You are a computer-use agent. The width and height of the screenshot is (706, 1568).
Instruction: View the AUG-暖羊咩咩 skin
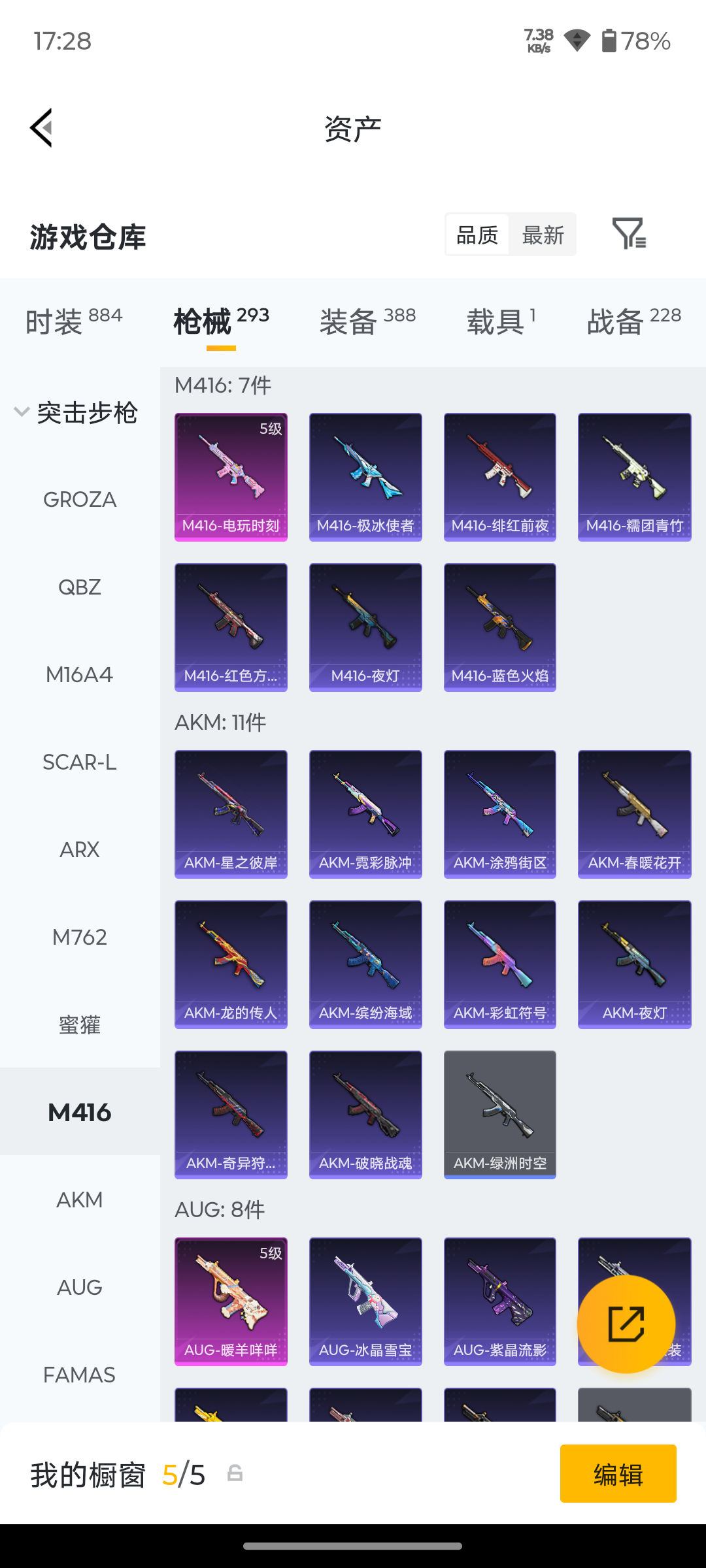(x=231, y=1301)
